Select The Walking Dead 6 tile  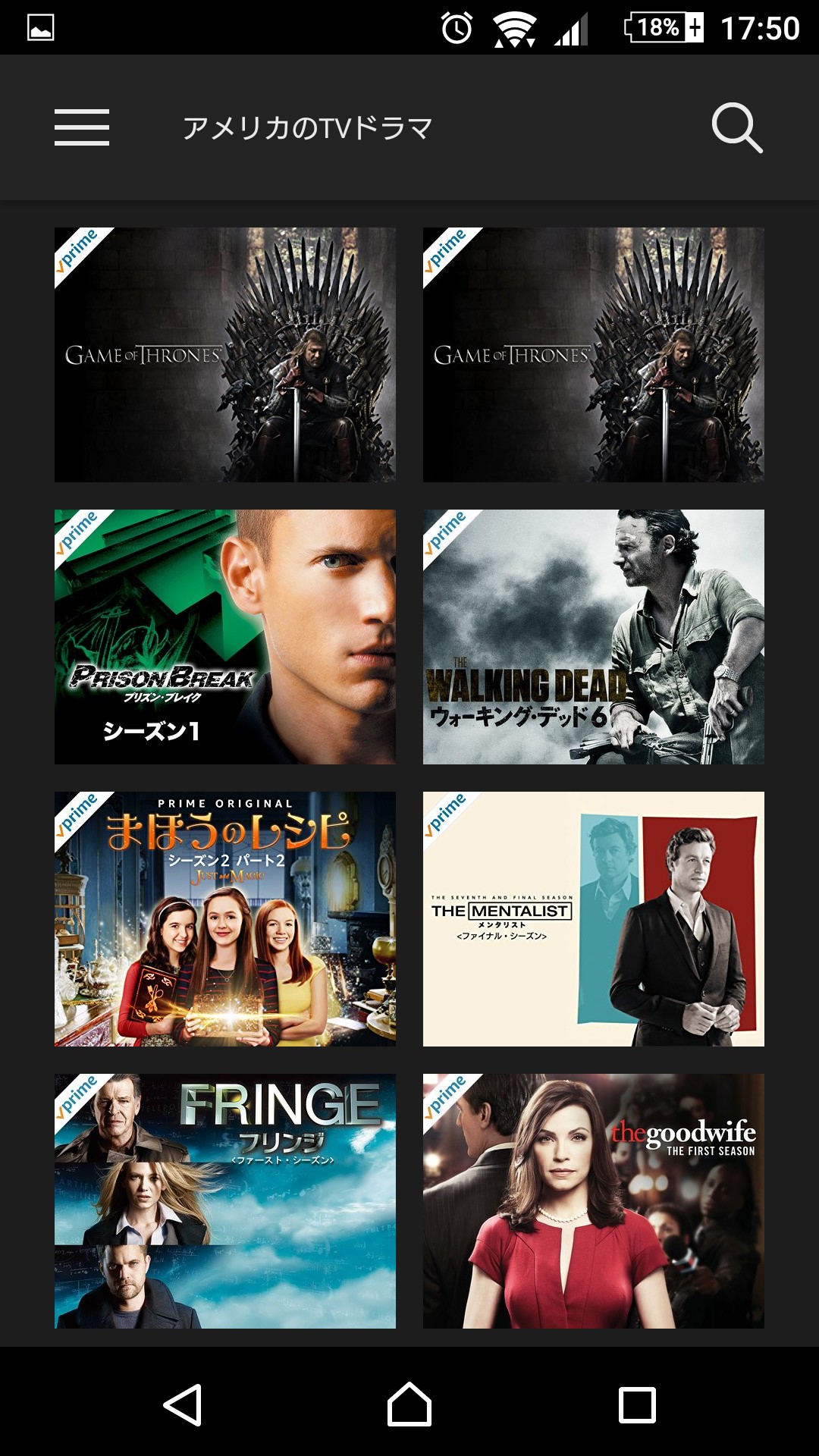pyautogui.click(x=593, y=636)
